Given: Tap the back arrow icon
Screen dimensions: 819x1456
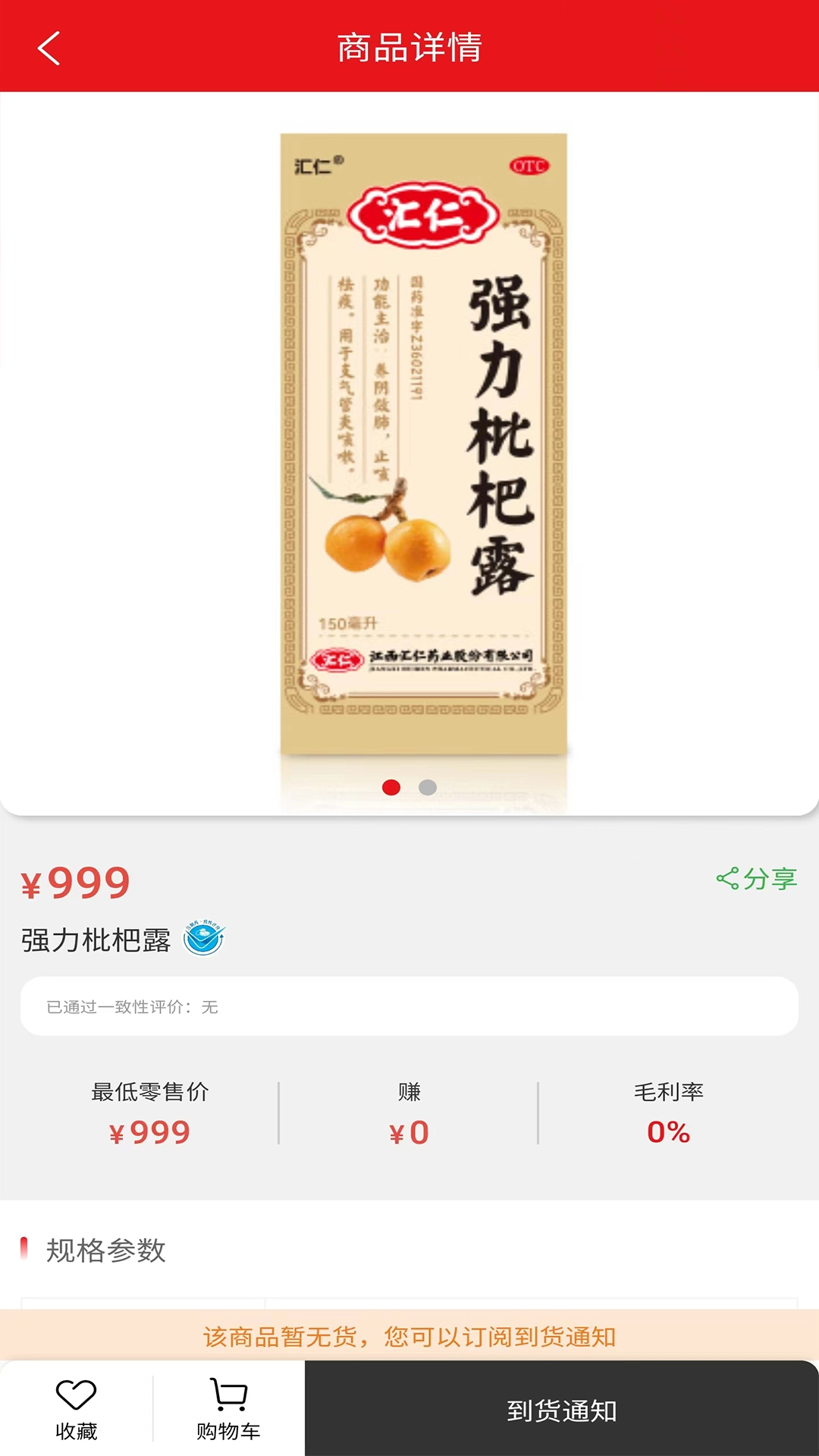Looking at the screenshot, I should point(48,48).
